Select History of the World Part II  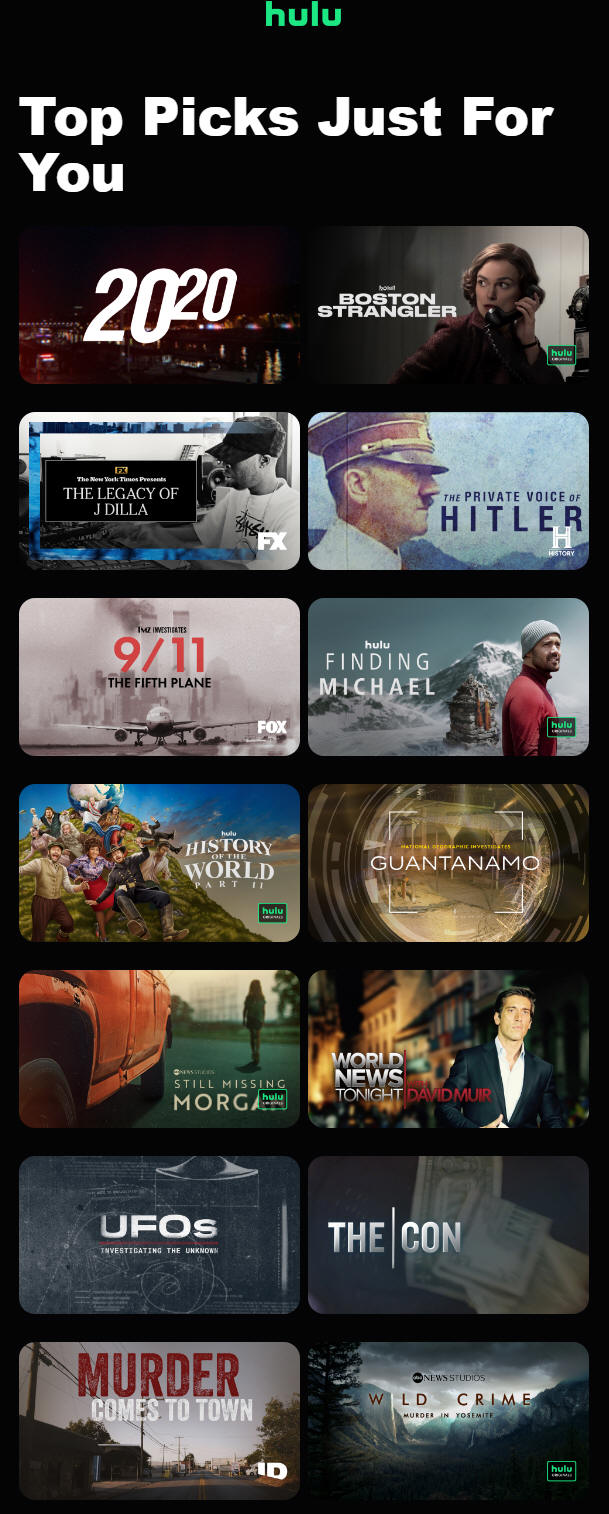pos(159,863)
